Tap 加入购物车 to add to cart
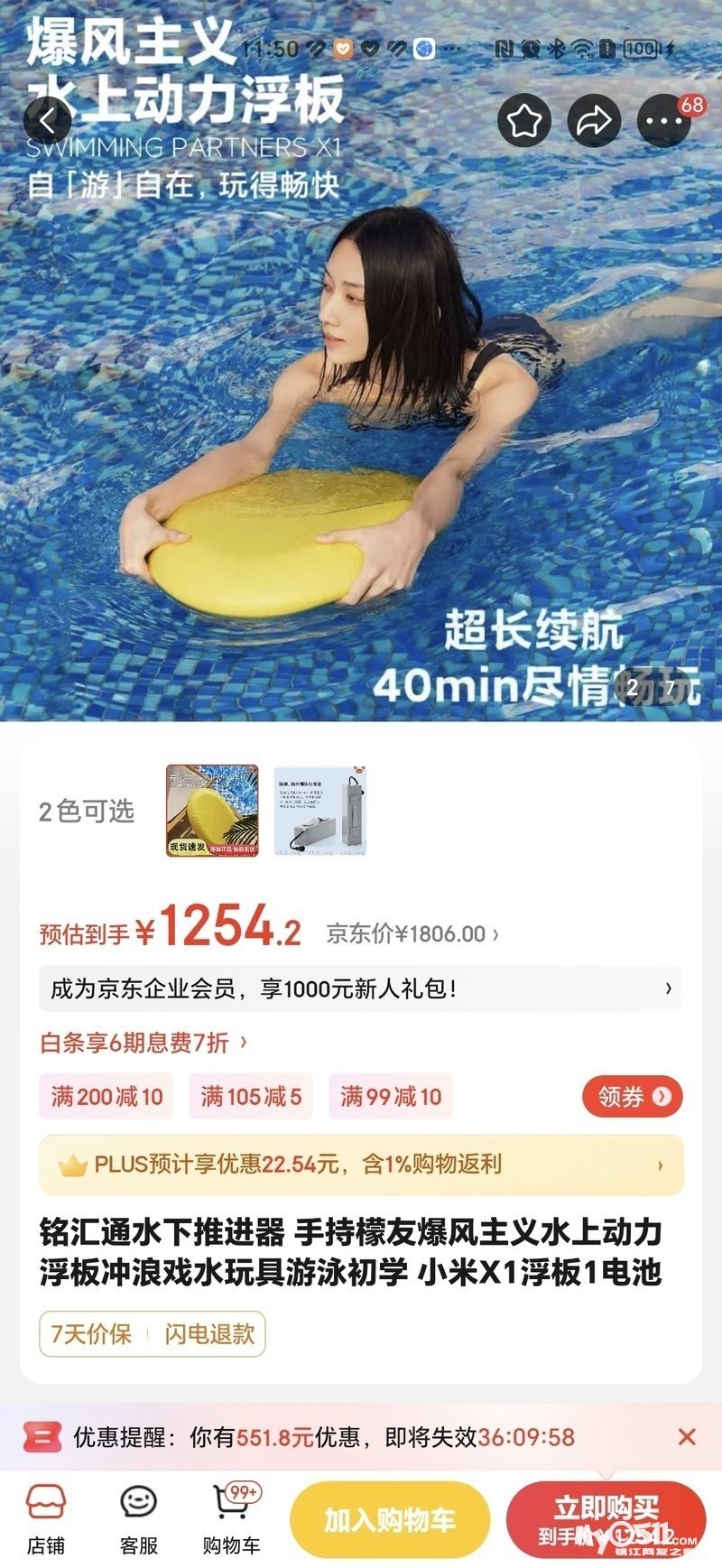The height and width of the screenshot is (1568, 722). 390,1519
